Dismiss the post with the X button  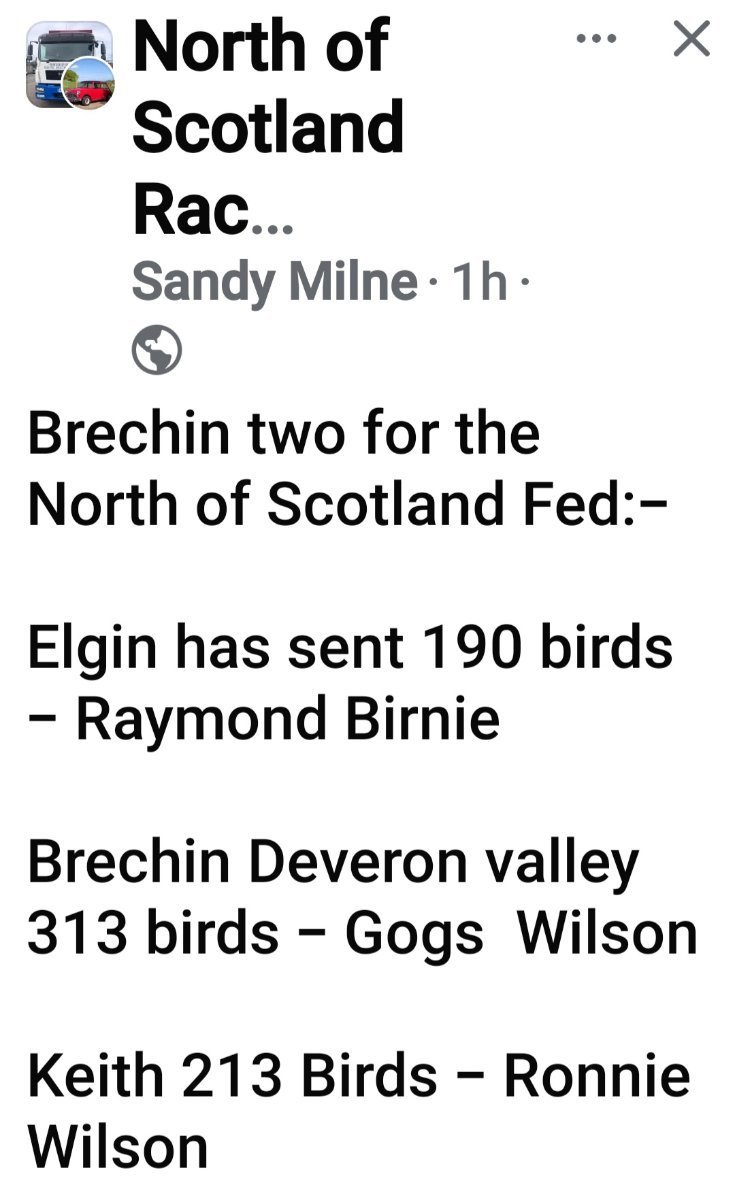click(691, 39)
